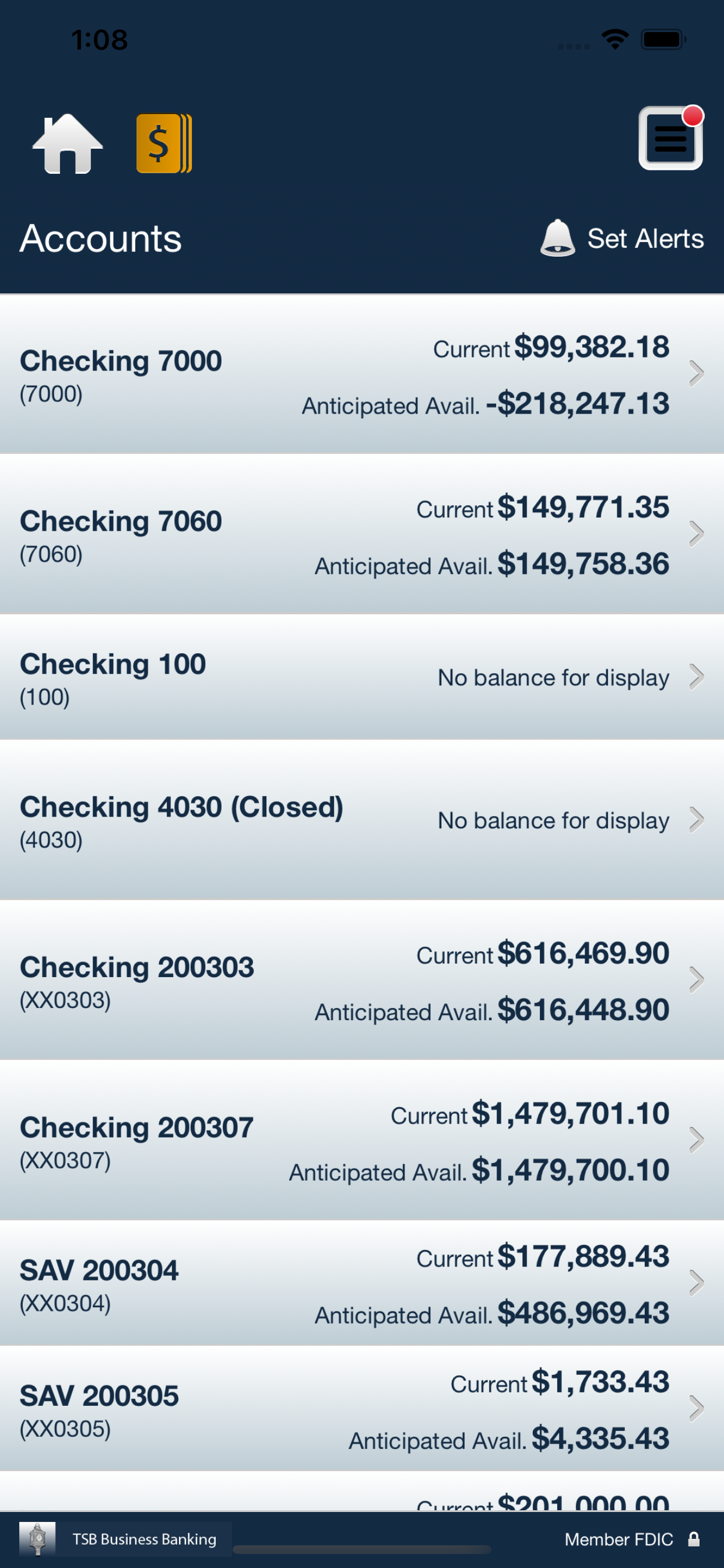This screenshot has height=1568, width=724.
Task: View the Checking 200307 account
Action: [362, 1140]
